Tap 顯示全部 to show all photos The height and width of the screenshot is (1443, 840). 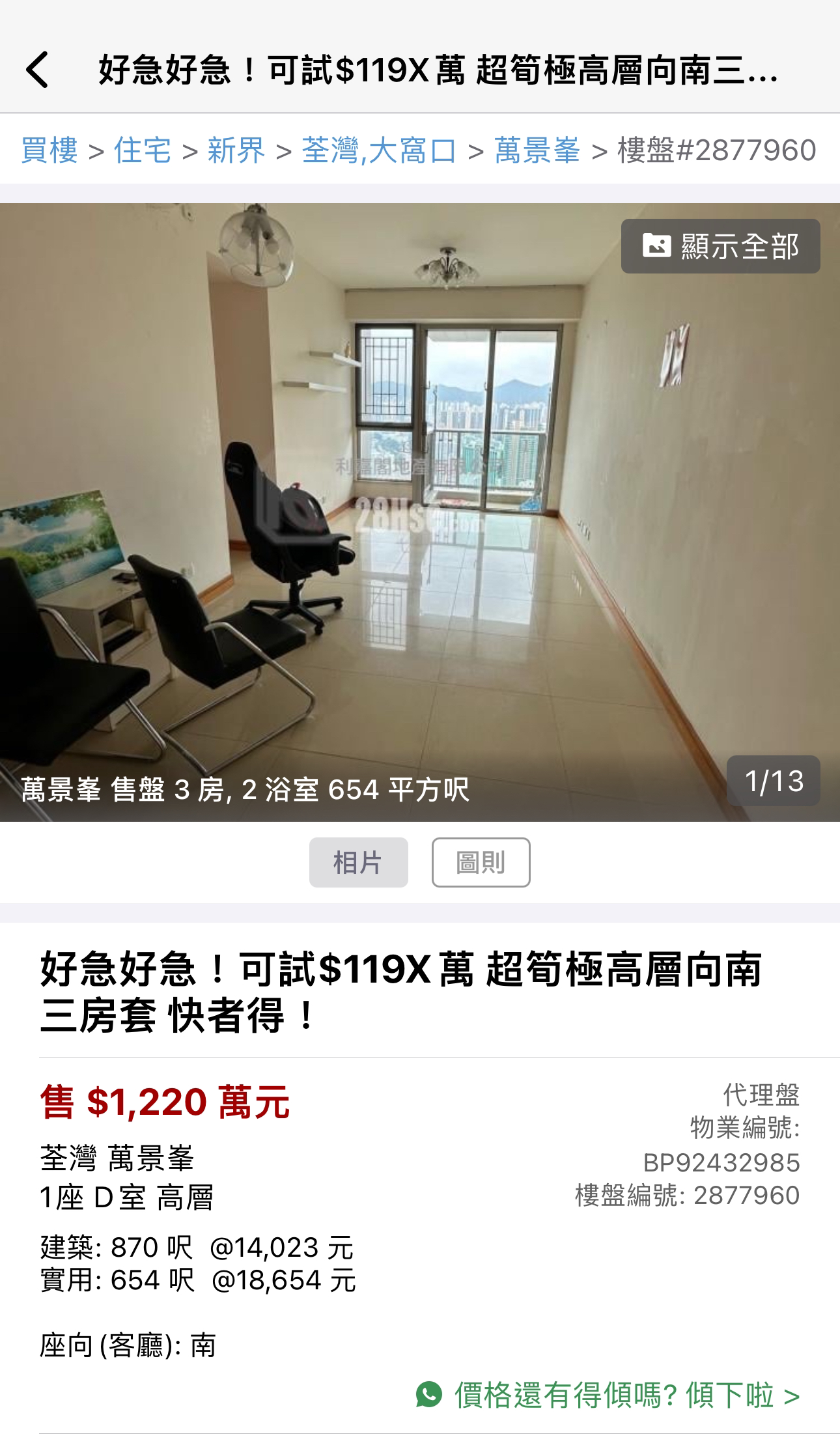point(720,246)
